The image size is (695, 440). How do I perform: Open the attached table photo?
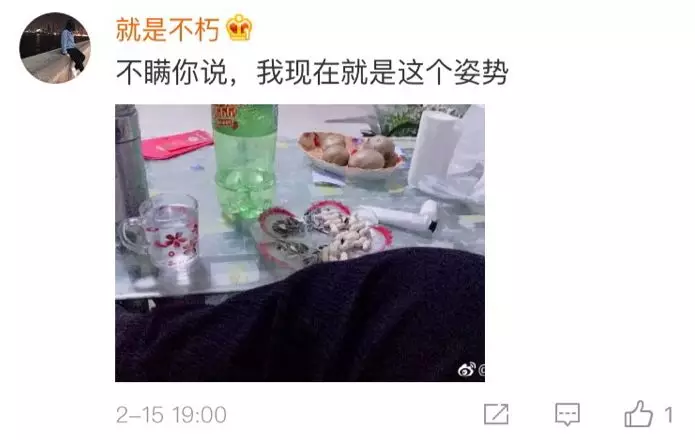click(x=299, y=243)
